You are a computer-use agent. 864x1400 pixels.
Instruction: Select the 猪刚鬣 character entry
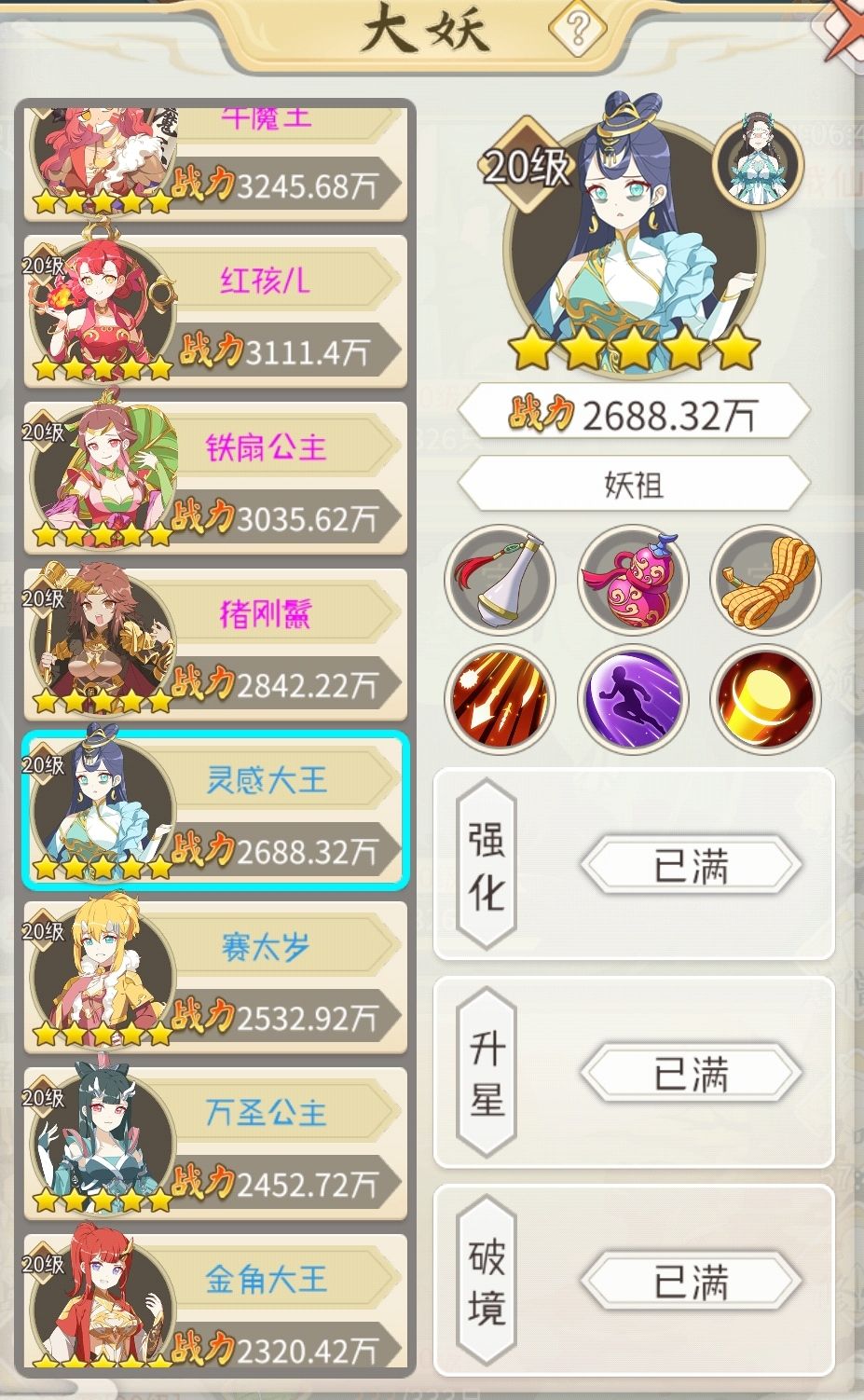[213, 643]
